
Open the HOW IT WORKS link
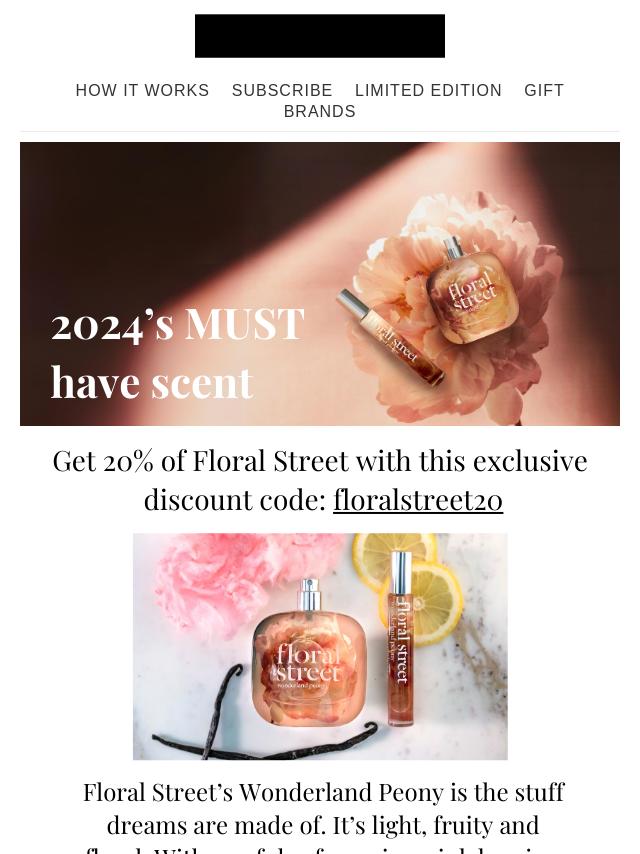point(142,91)
